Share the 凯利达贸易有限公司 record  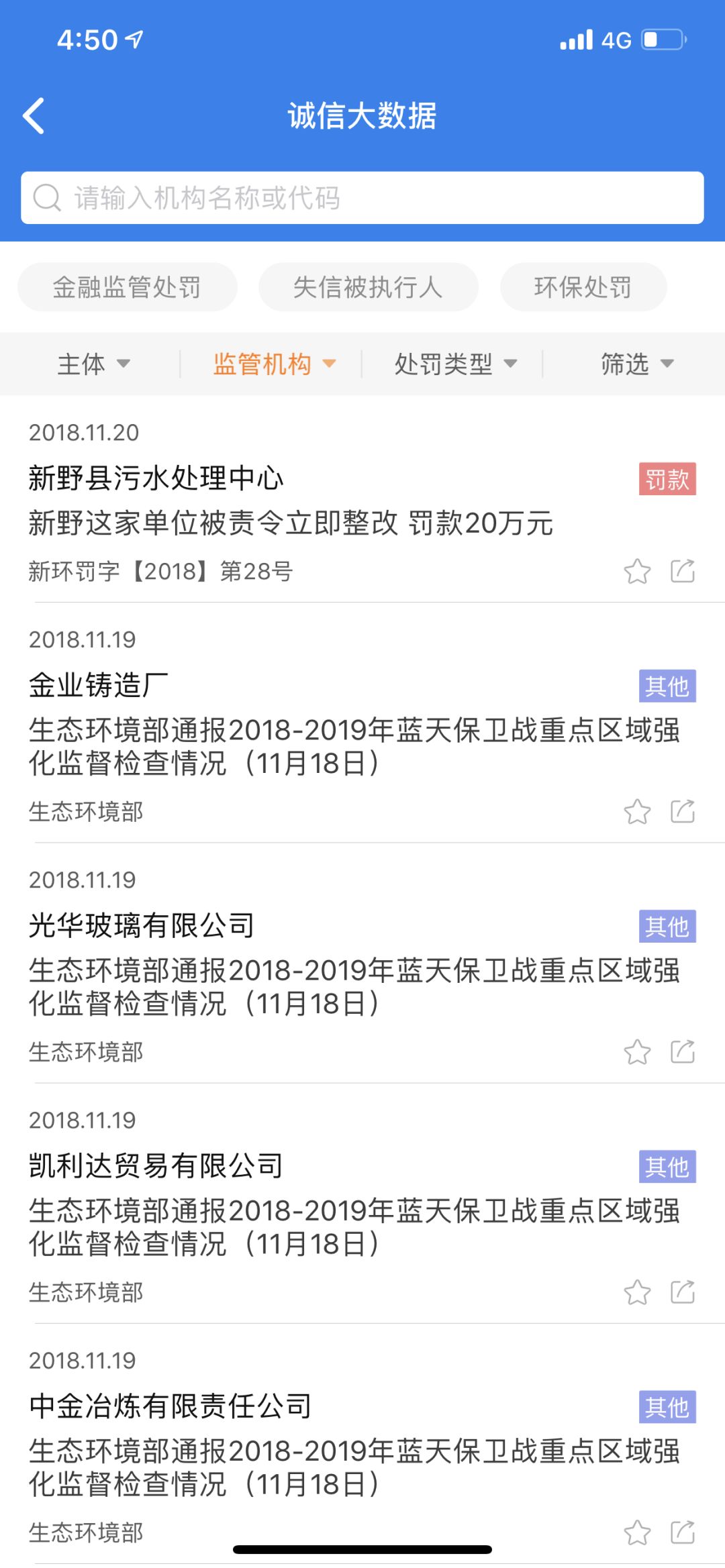pyautogui.click(x=683, y=1292)
